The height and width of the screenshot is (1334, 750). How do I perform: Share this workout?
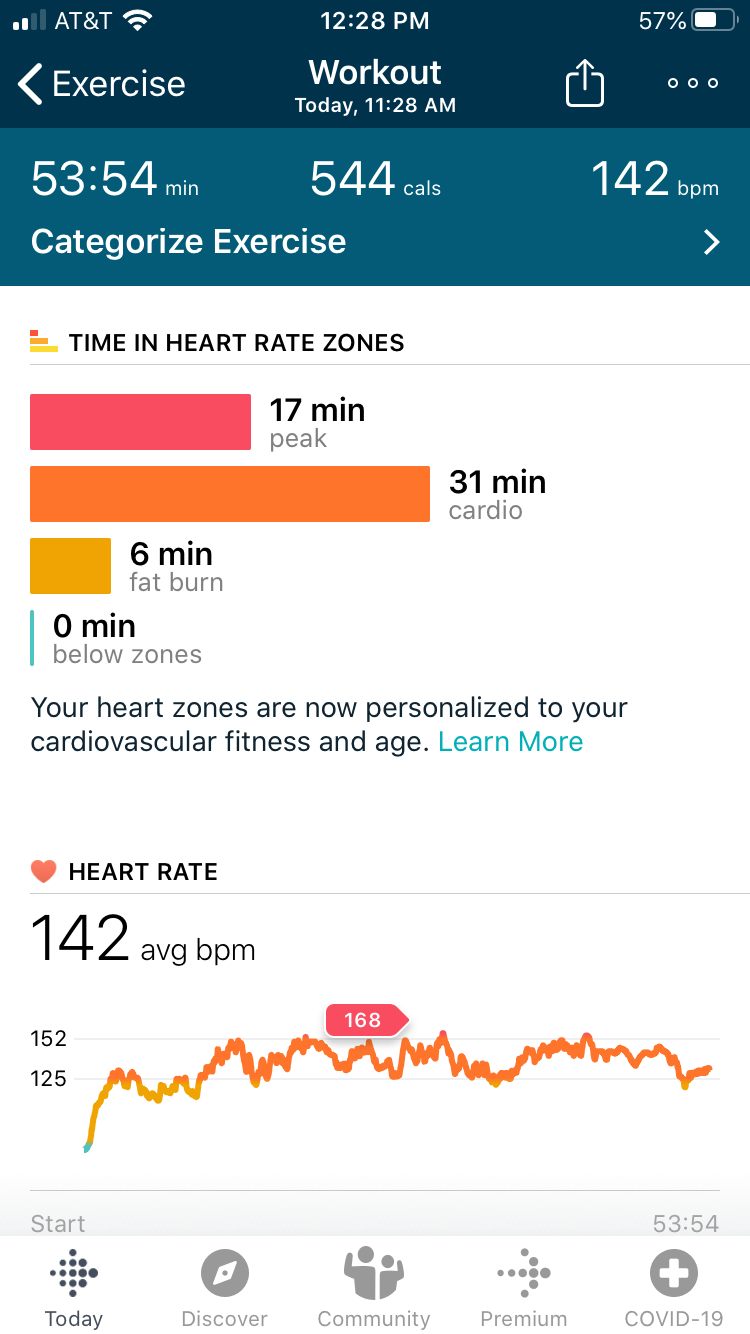585,84
